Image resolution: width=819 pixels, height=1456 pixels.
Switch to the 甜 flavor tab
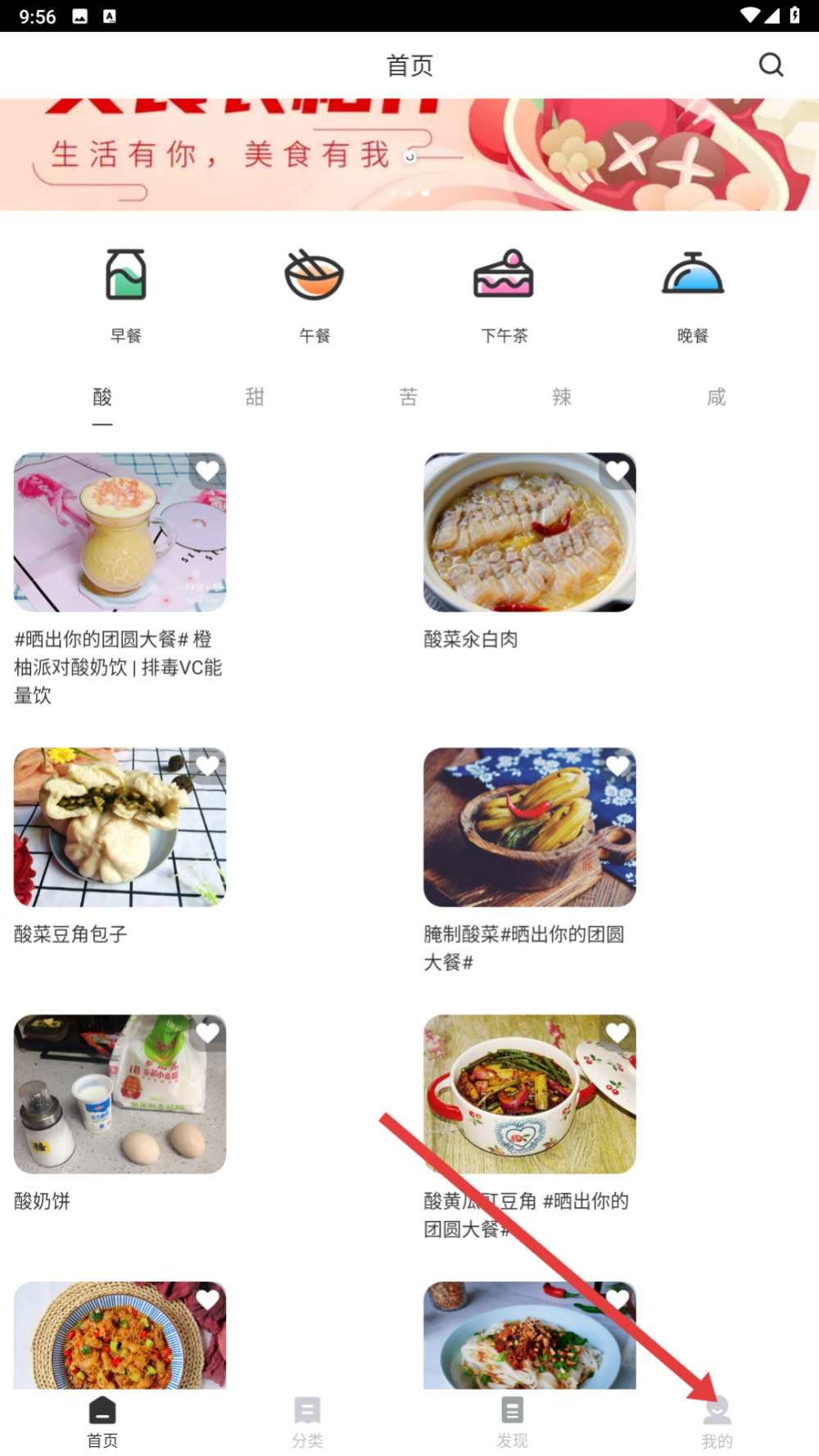[x=256, y=397]
